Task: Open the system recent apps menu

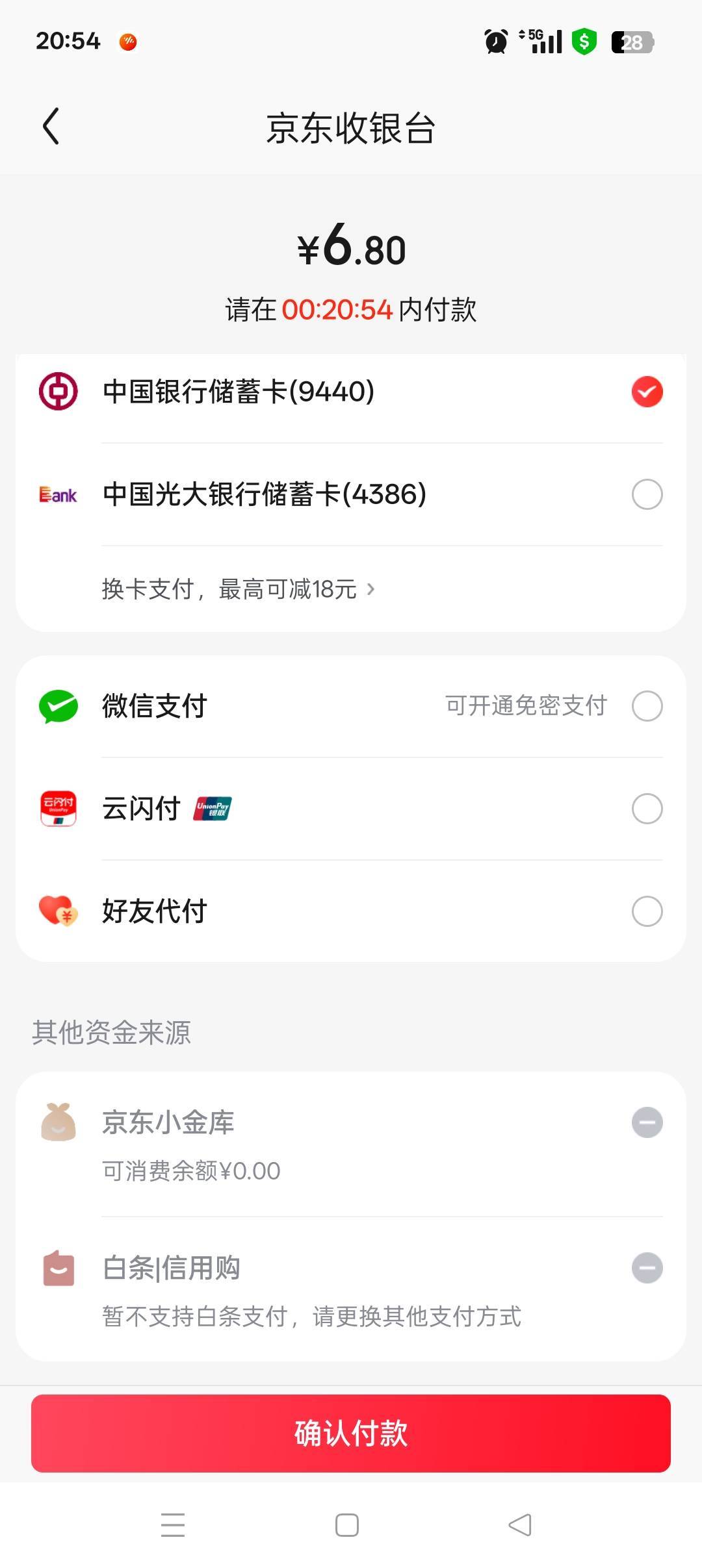Action: tap(173, 1524)
